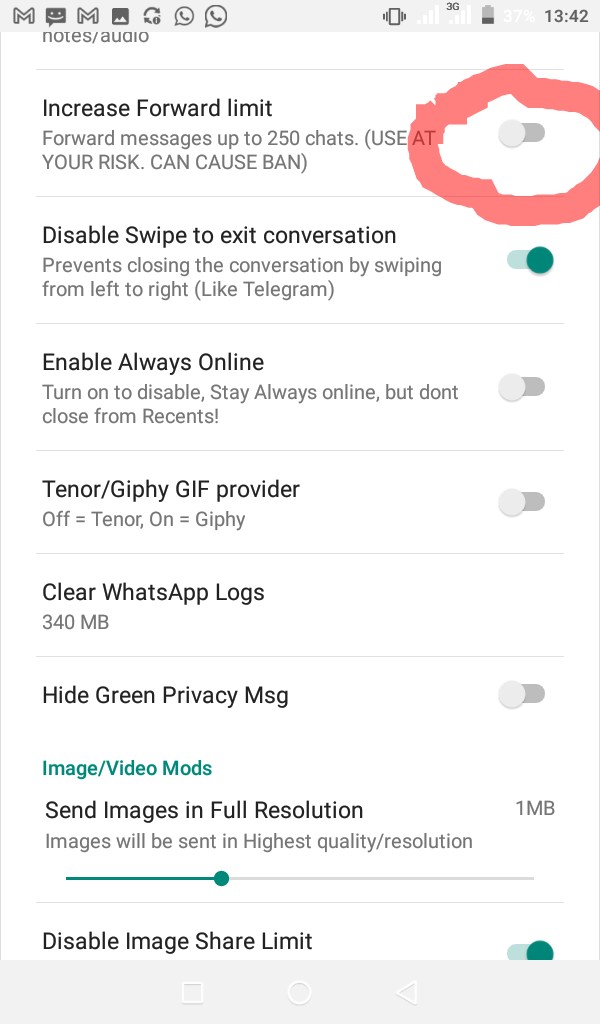Go back using the system back button
Viewport: 600px width, 1024px height.
point(406,992)
